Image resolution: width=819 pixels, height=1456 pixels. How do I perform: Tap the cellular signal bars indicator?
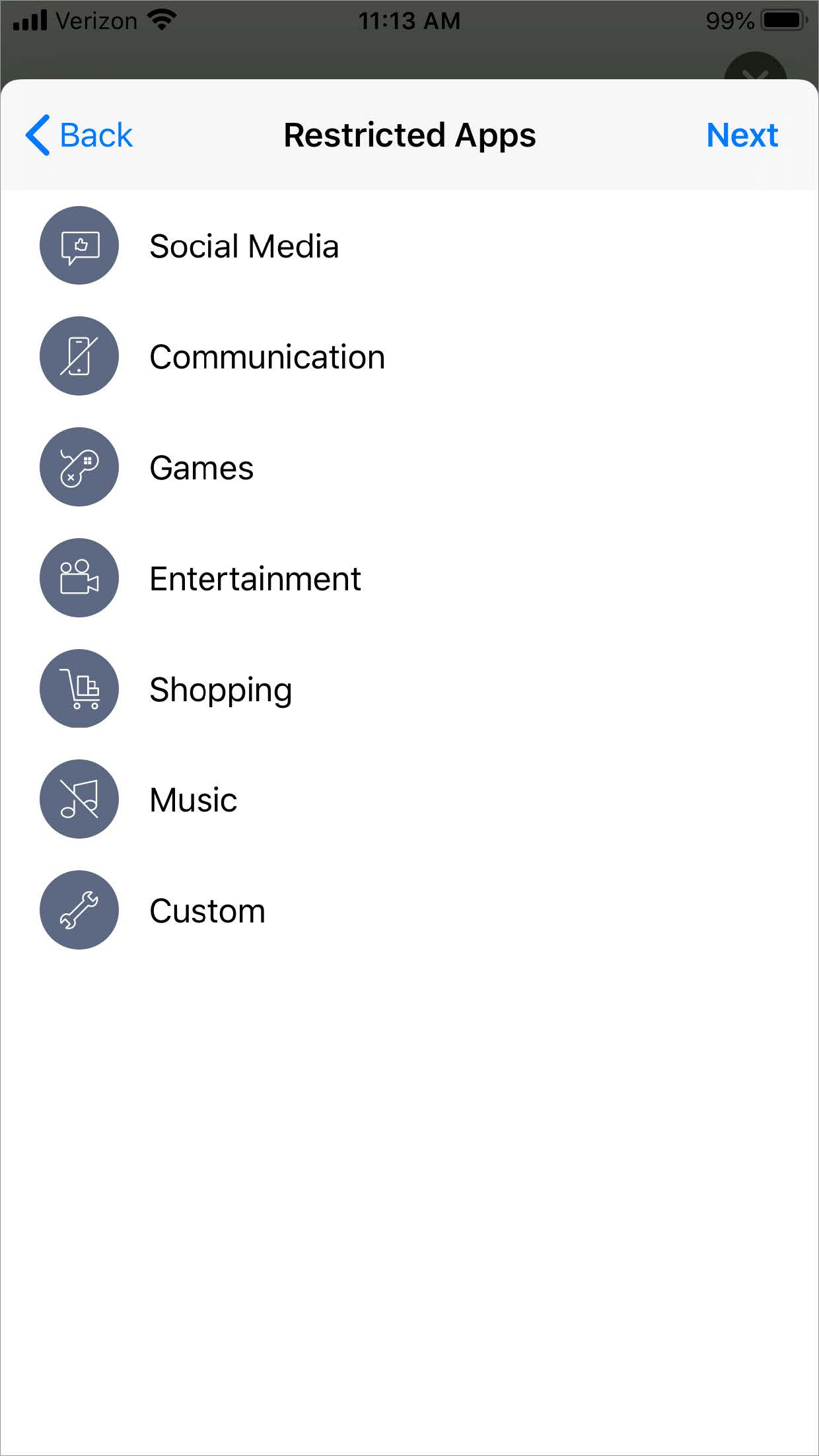point(29,20)
